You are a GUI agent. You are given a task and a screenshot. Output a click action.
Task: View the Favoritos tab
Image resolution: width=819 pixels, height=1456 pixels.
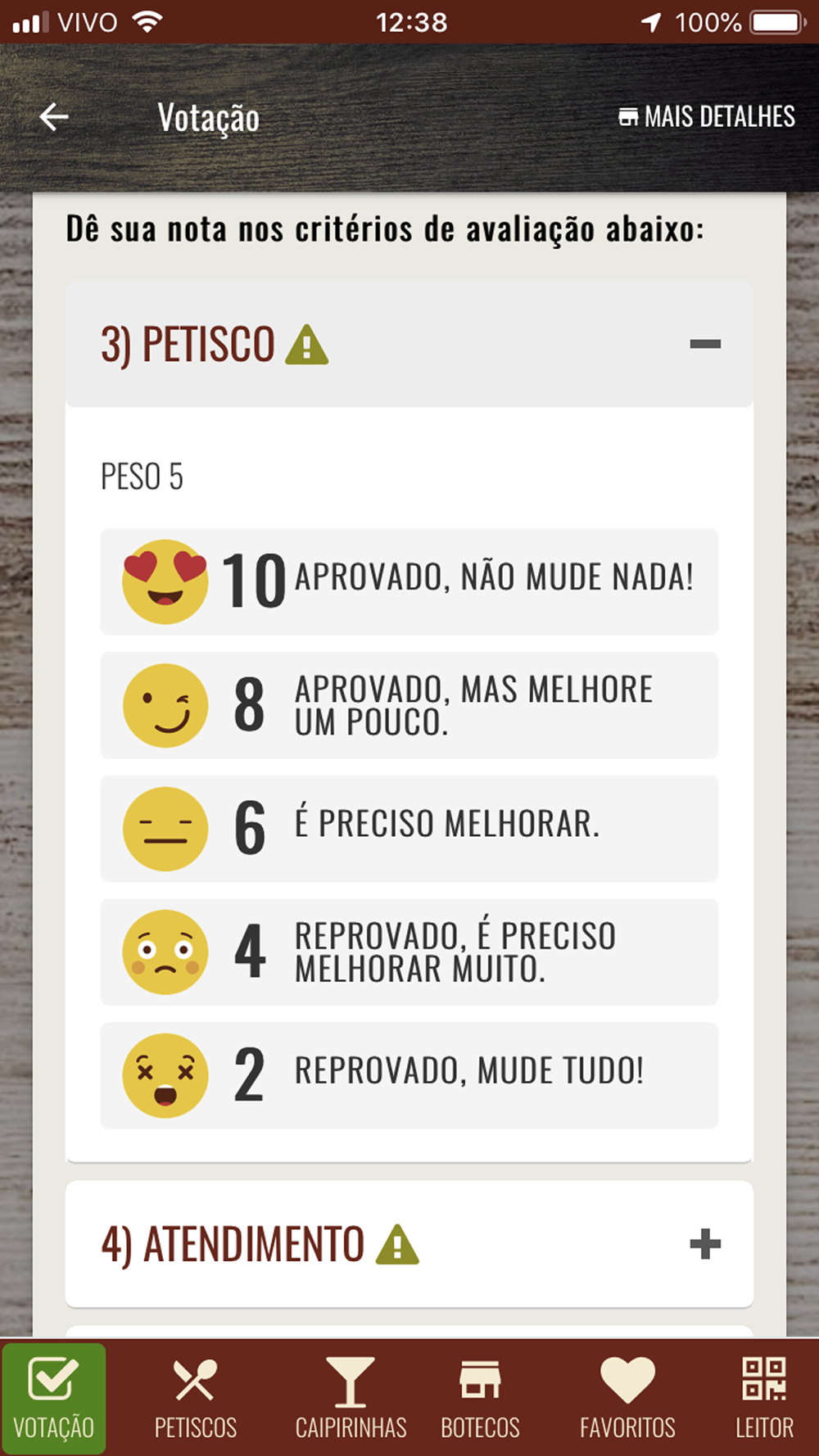click(627, 1398)
